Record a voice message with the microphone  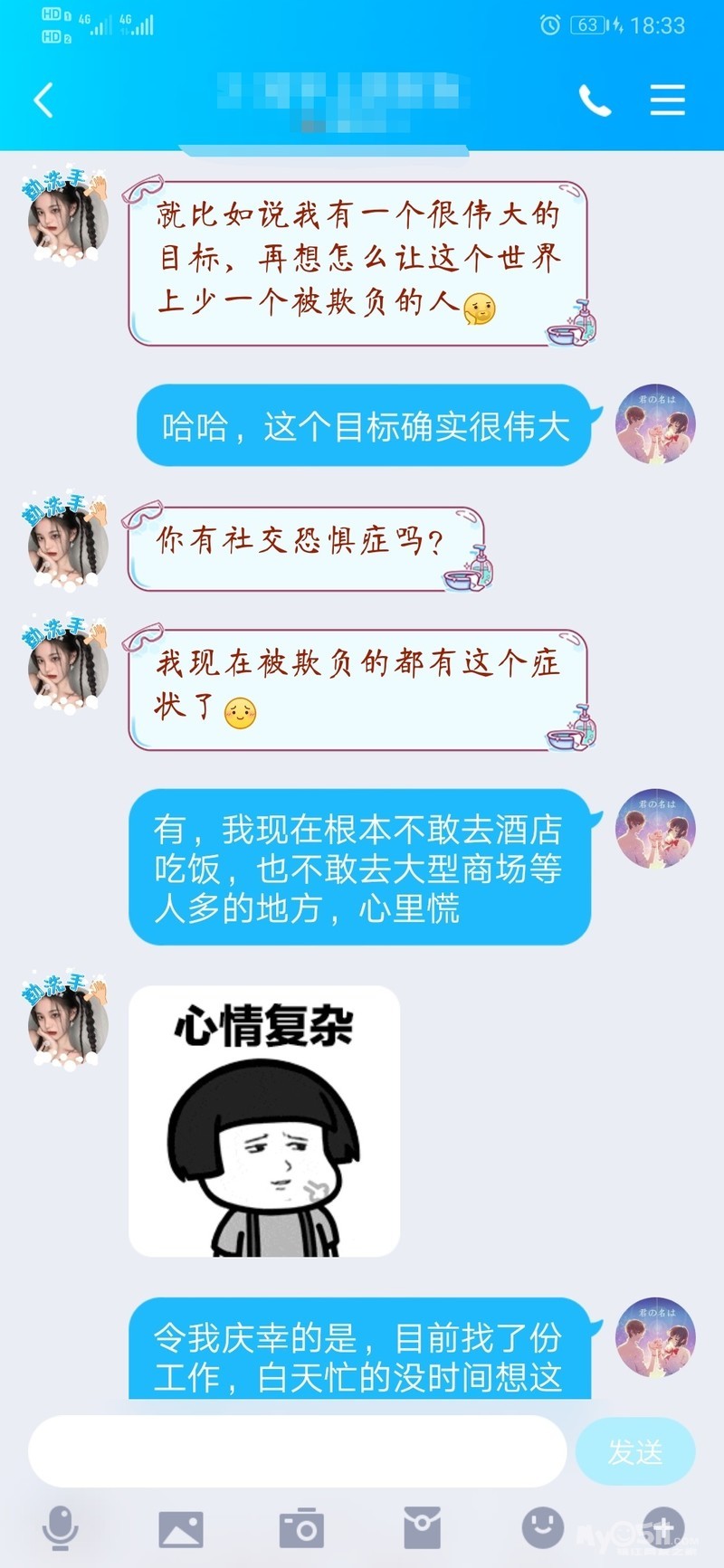61,1529
